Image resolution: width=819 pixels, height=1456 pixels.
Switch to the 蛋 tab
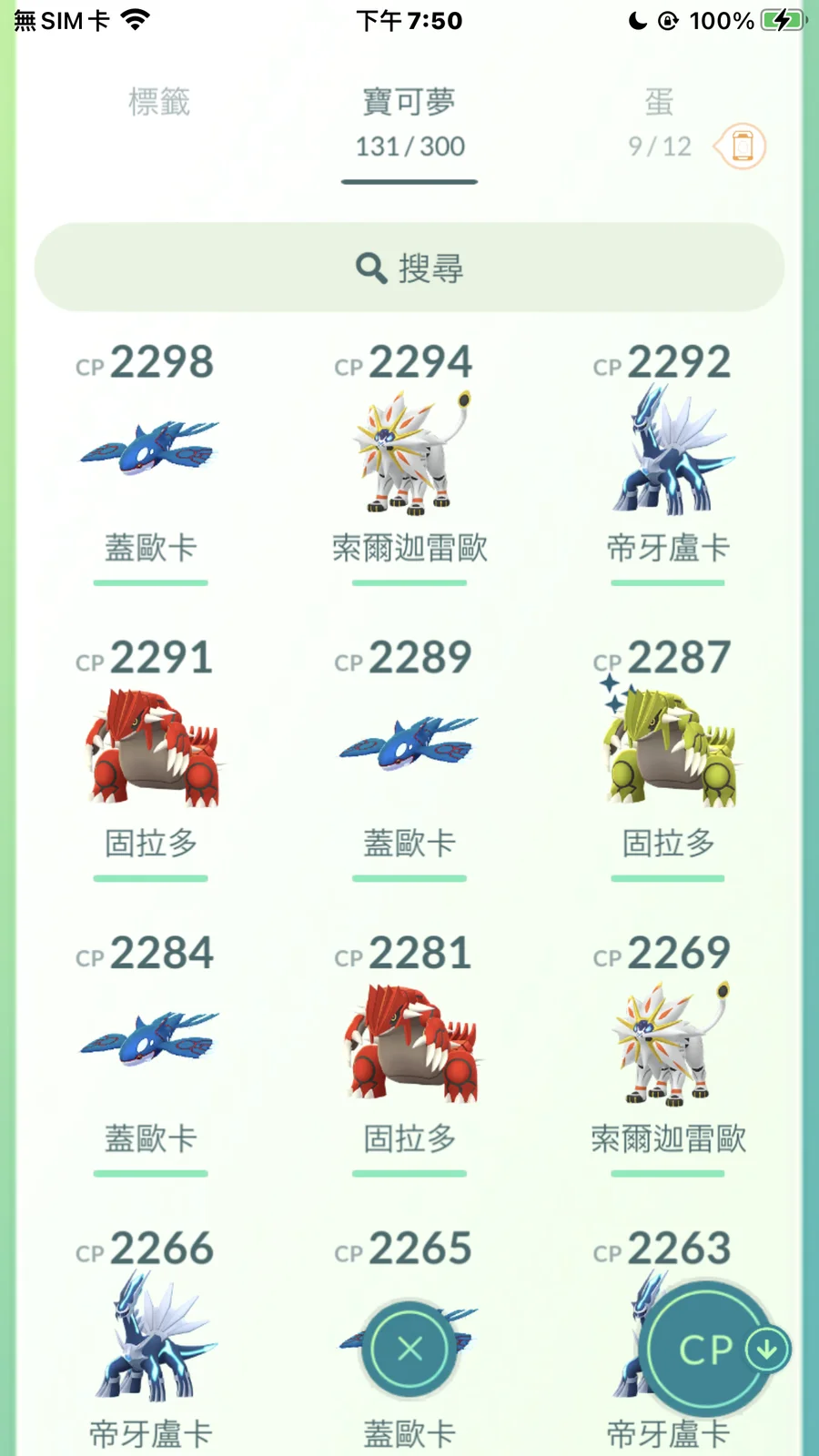[659, 120]
